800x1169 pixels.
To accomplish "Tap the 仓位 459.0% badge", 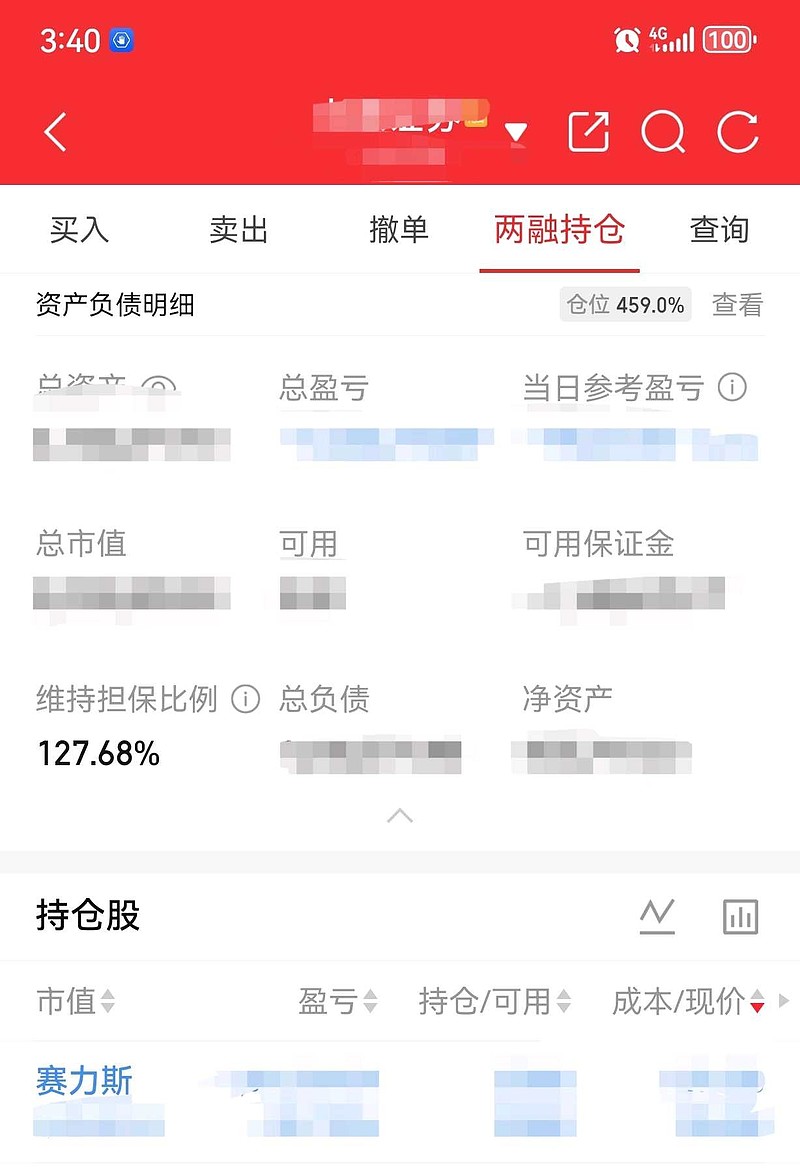I will 625,304.
